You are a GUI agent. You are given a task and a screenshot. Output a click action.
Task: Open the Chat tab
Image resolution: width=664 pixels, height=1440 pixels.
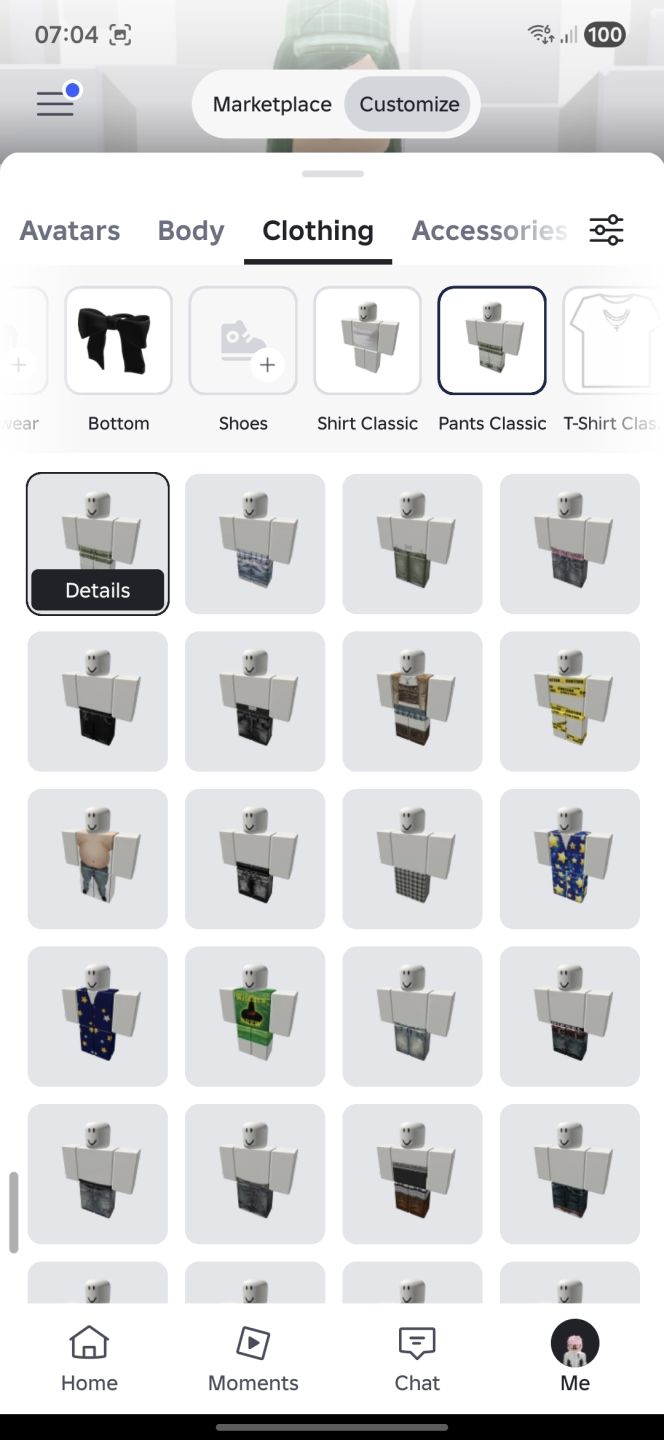point(417,1359)
